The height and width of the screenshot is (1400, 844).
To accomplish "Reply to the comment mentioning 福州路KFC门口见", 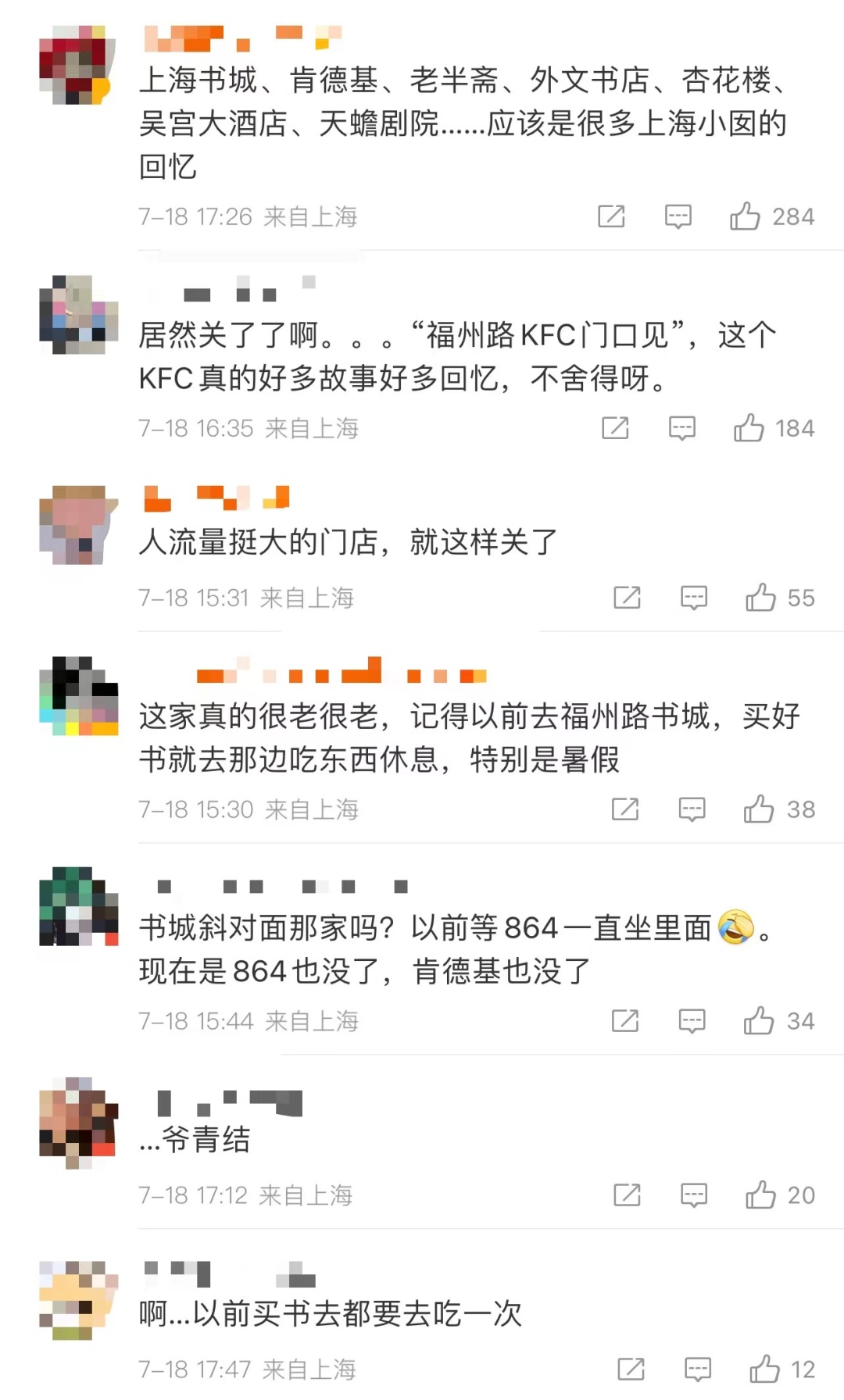I will [682, 428].
